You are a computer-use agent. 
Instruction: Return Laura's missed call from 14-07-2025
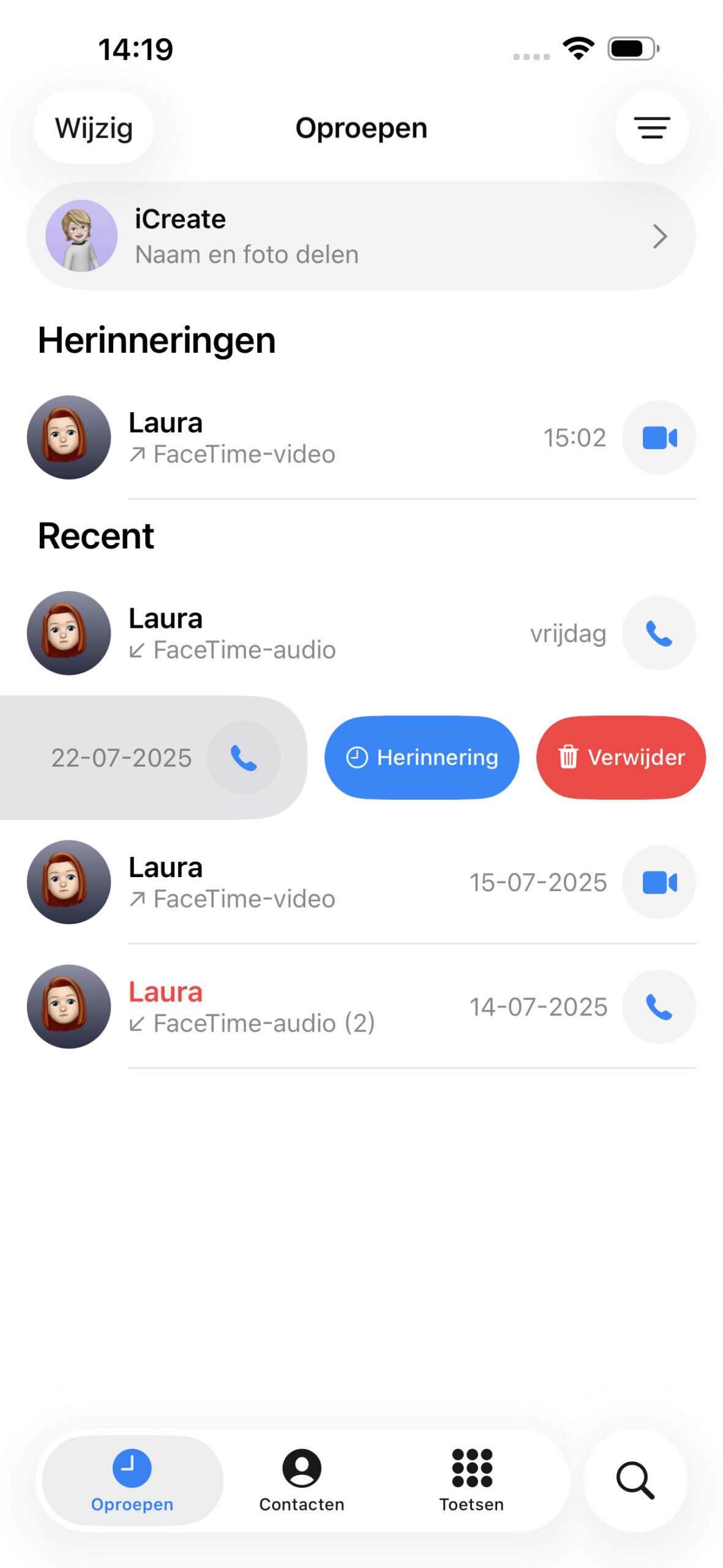[x=659, y=1007]
